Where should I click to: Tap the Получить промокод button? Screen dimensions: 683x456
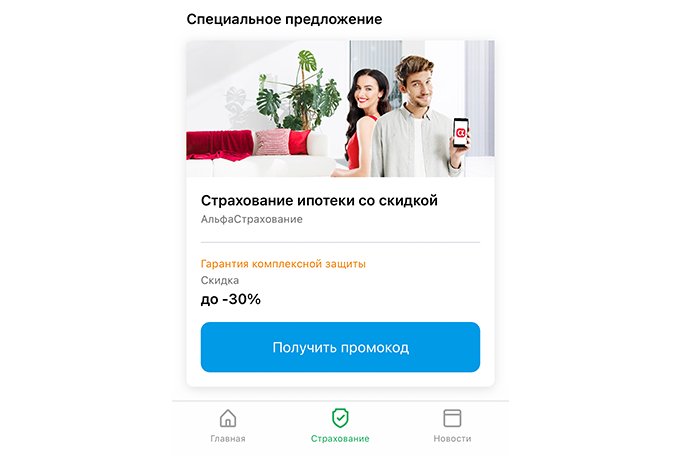(340, 347)
